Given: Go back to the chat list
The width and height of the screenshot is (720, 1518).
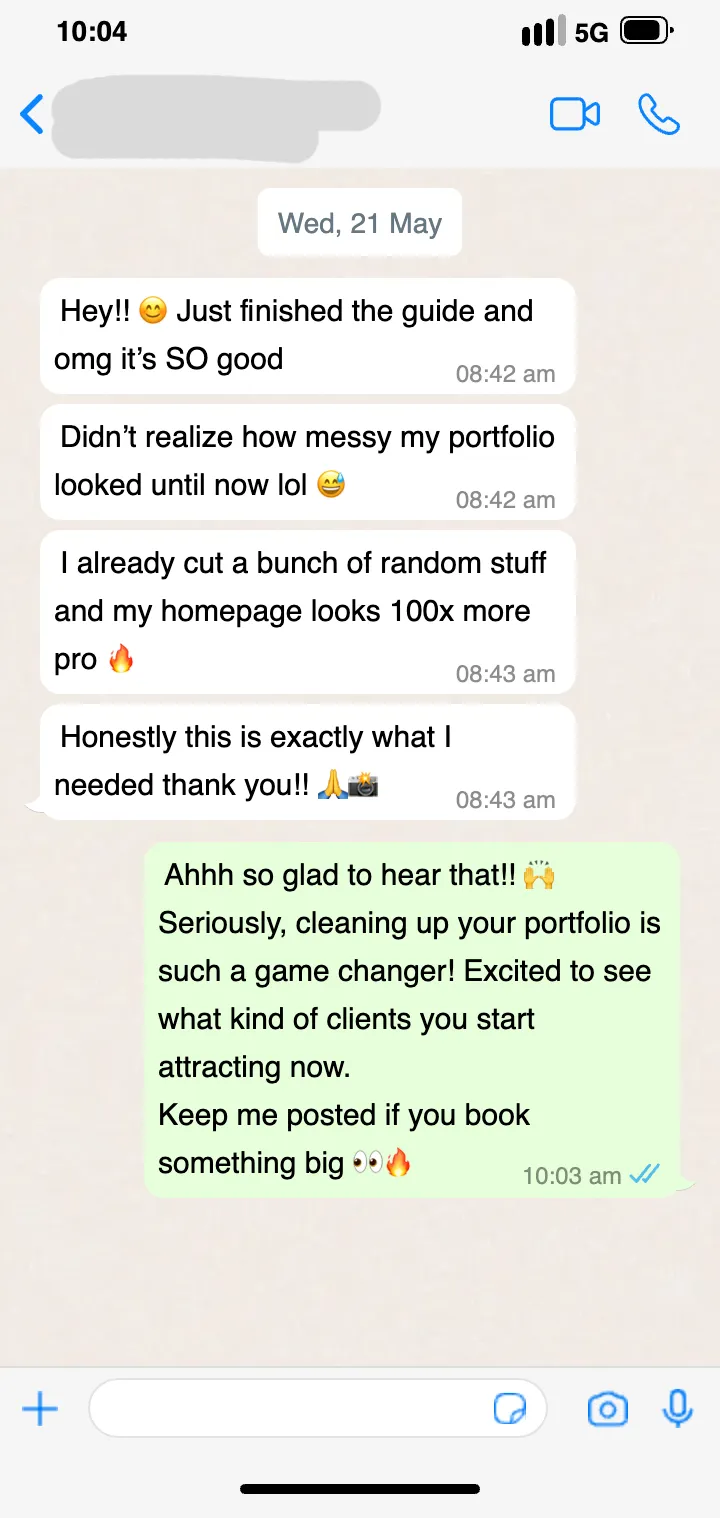Looking at the screenshot, I should tap(32, 114).
